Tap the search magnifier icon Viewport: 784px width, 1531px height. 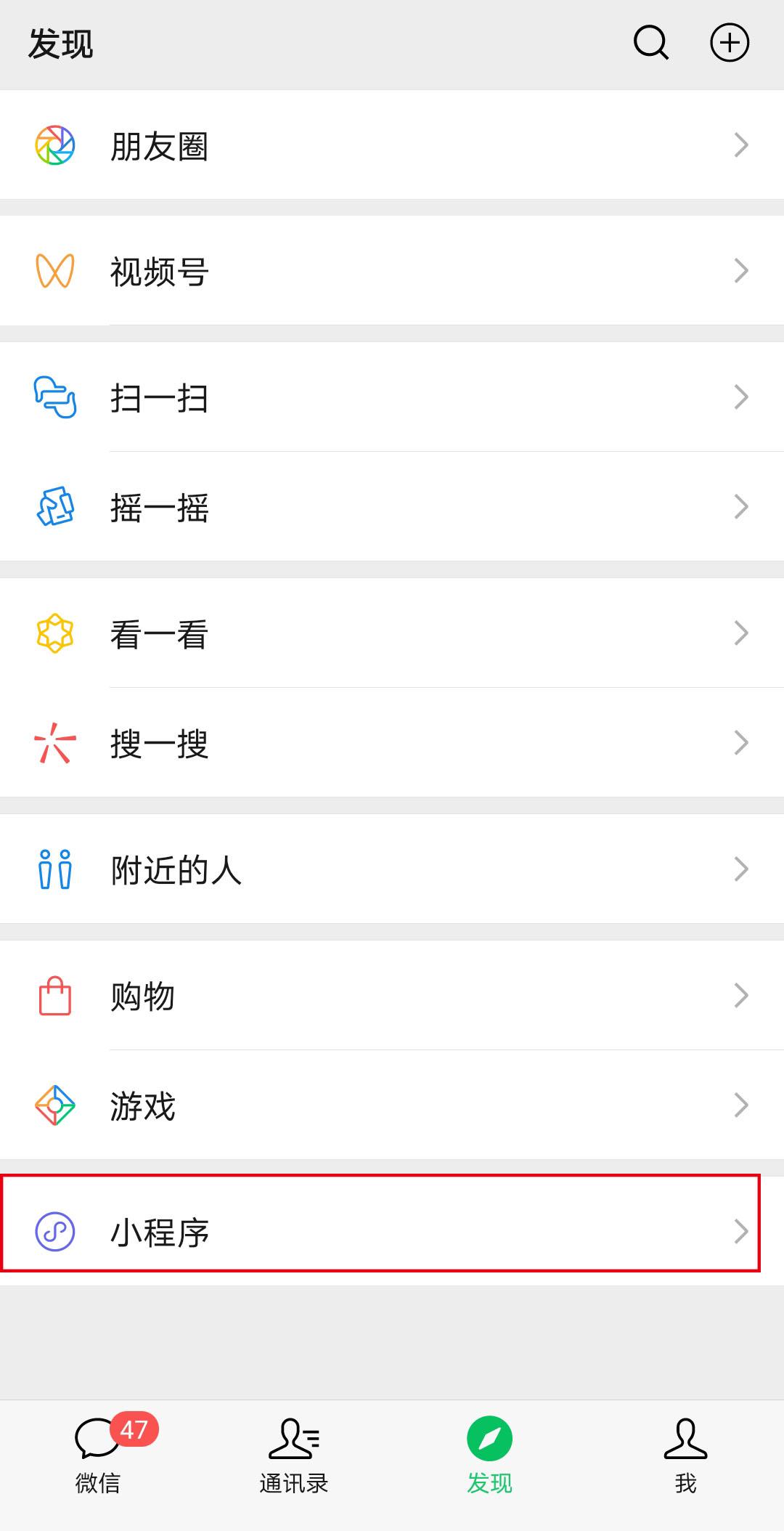coord(650,43)
